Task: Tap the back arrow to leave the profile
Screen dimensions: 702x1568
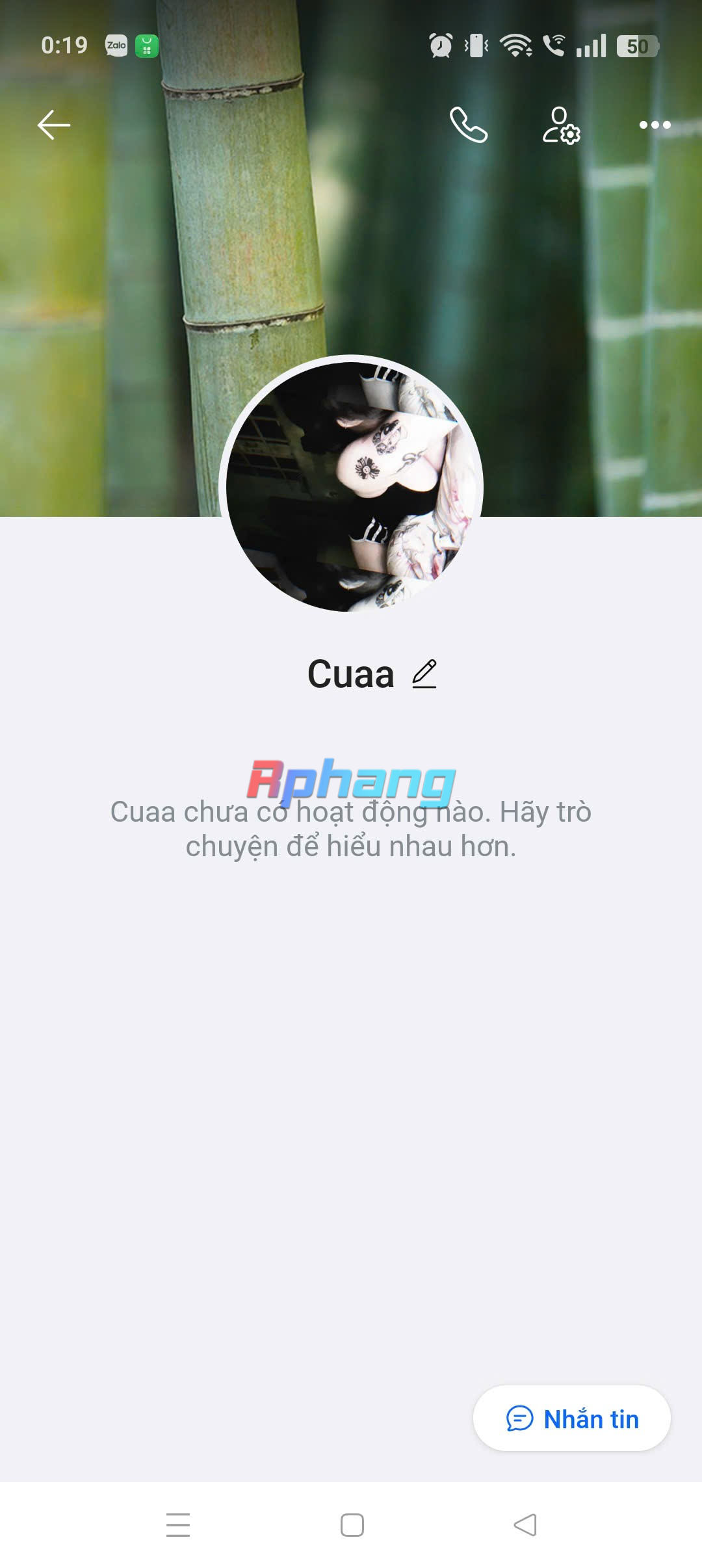Action: (53, 125)
